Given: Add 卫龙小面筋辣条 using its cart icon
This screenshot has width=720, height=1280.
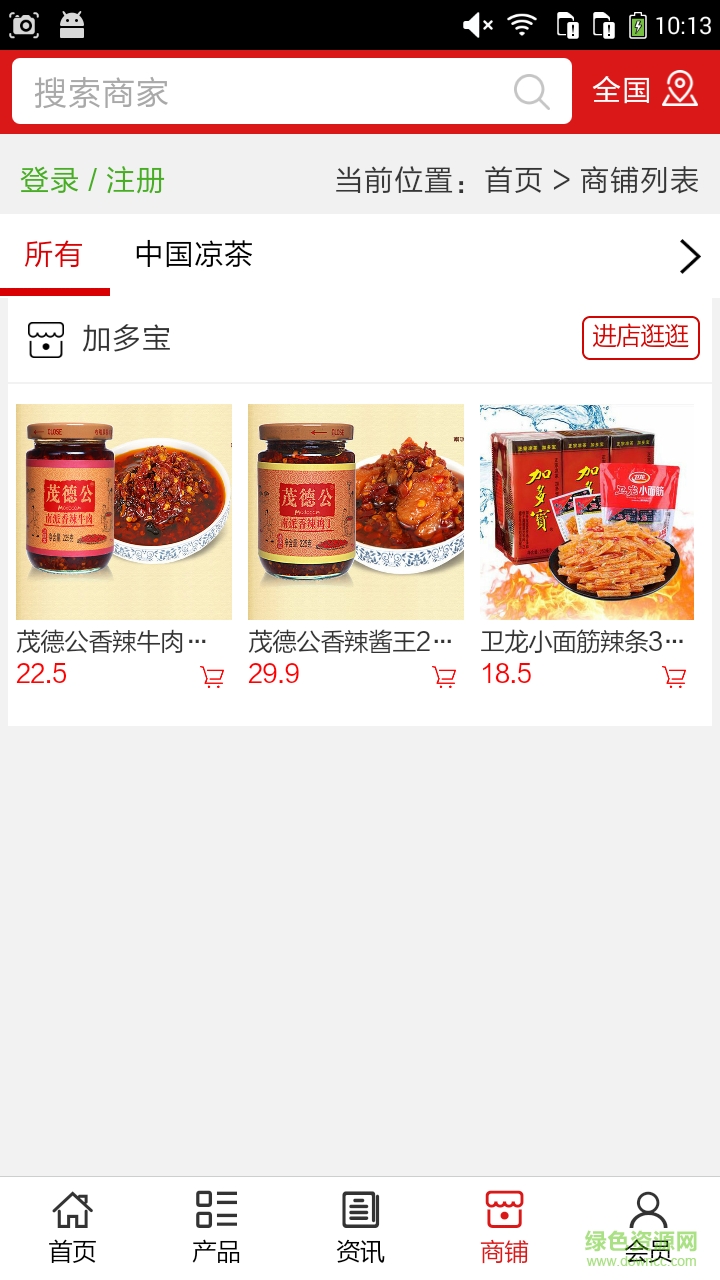Looking at the screenshot, I should pyautogui.click(x=675, y=676).
